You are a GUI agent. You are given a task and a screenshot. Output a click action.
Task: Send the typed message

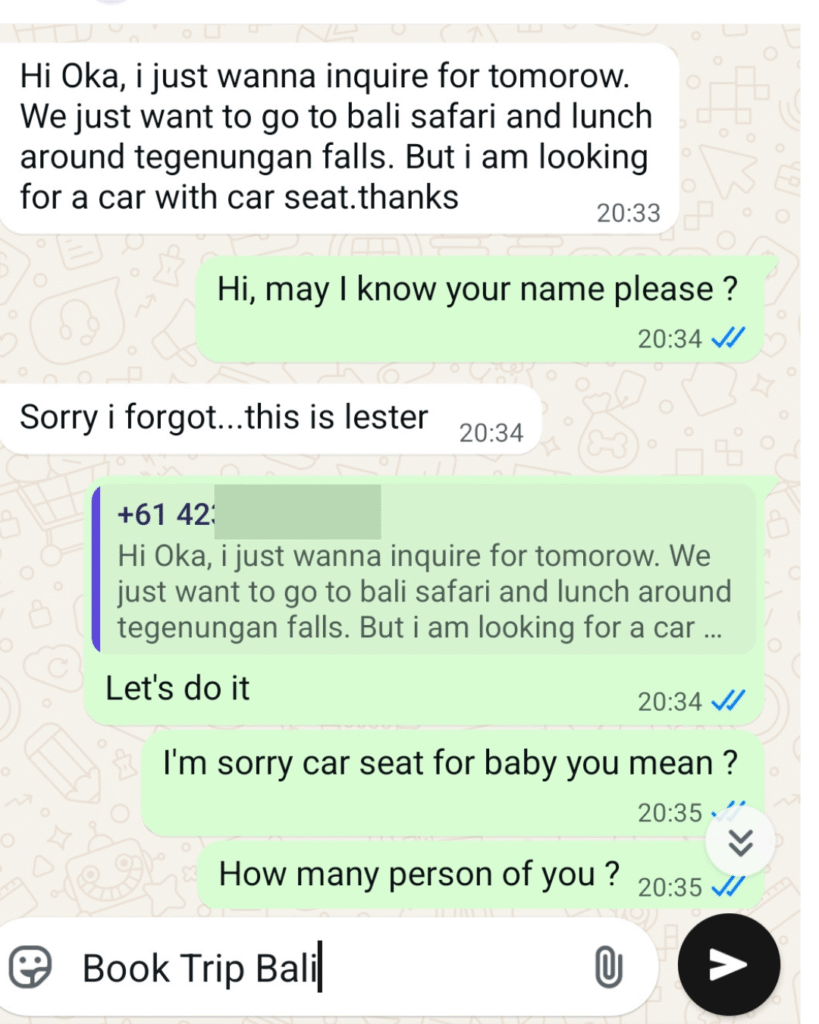click(729, 965)
